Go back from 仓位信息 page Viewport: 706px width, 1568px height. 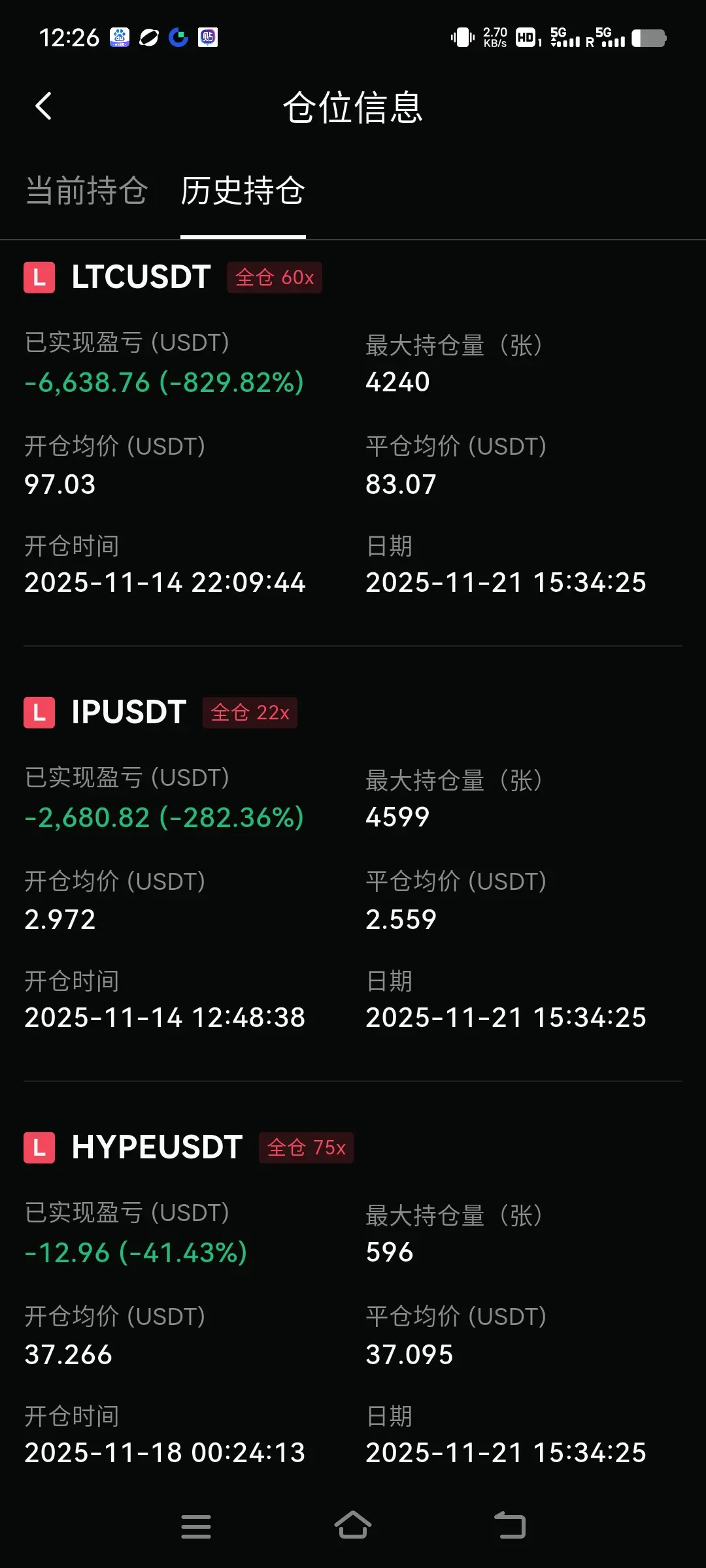(x=43, y=106)
